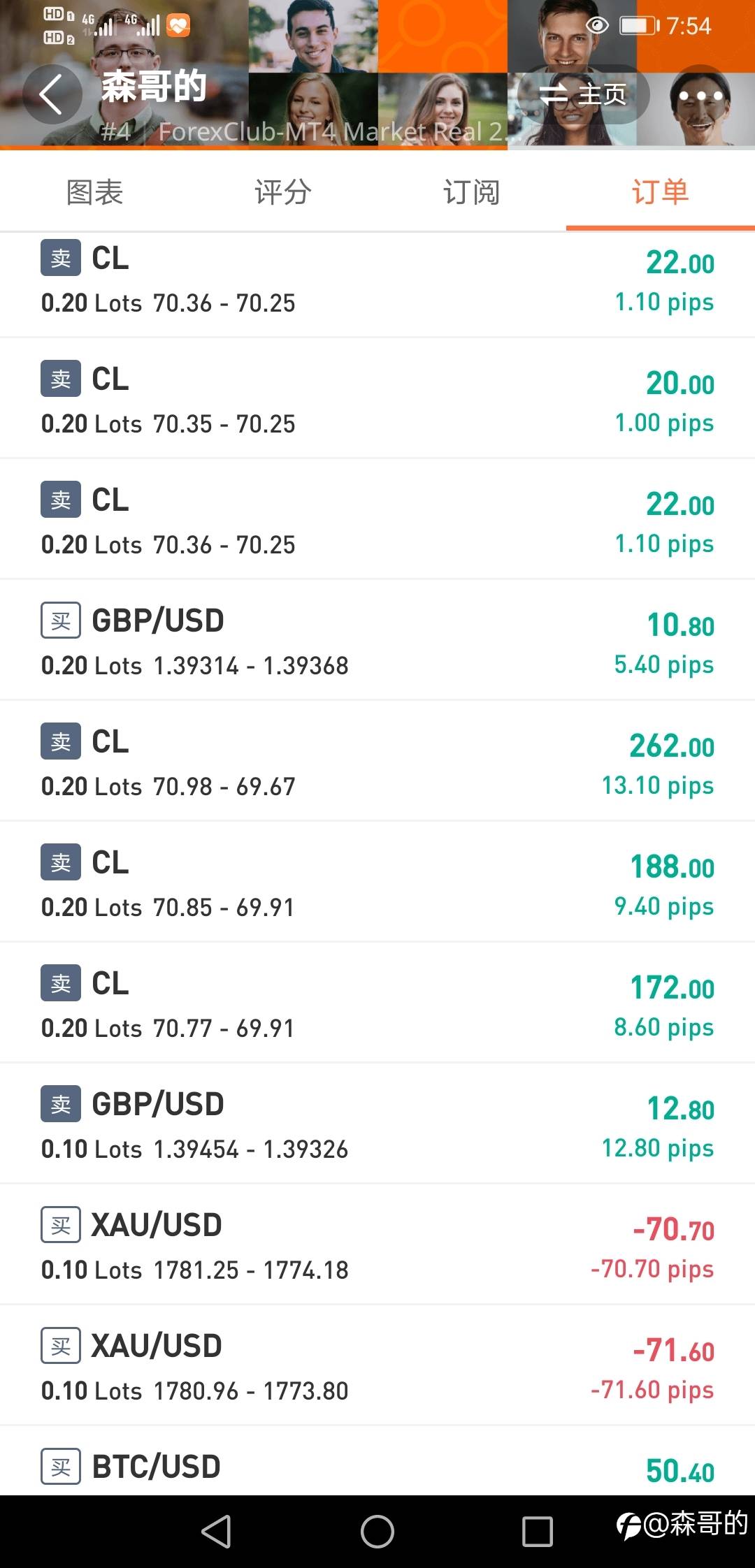Open the GBP/USD buy order 1.39314
Image resolution: width=755 pixels, height=1568 pixels.
(x=377, y=640)
